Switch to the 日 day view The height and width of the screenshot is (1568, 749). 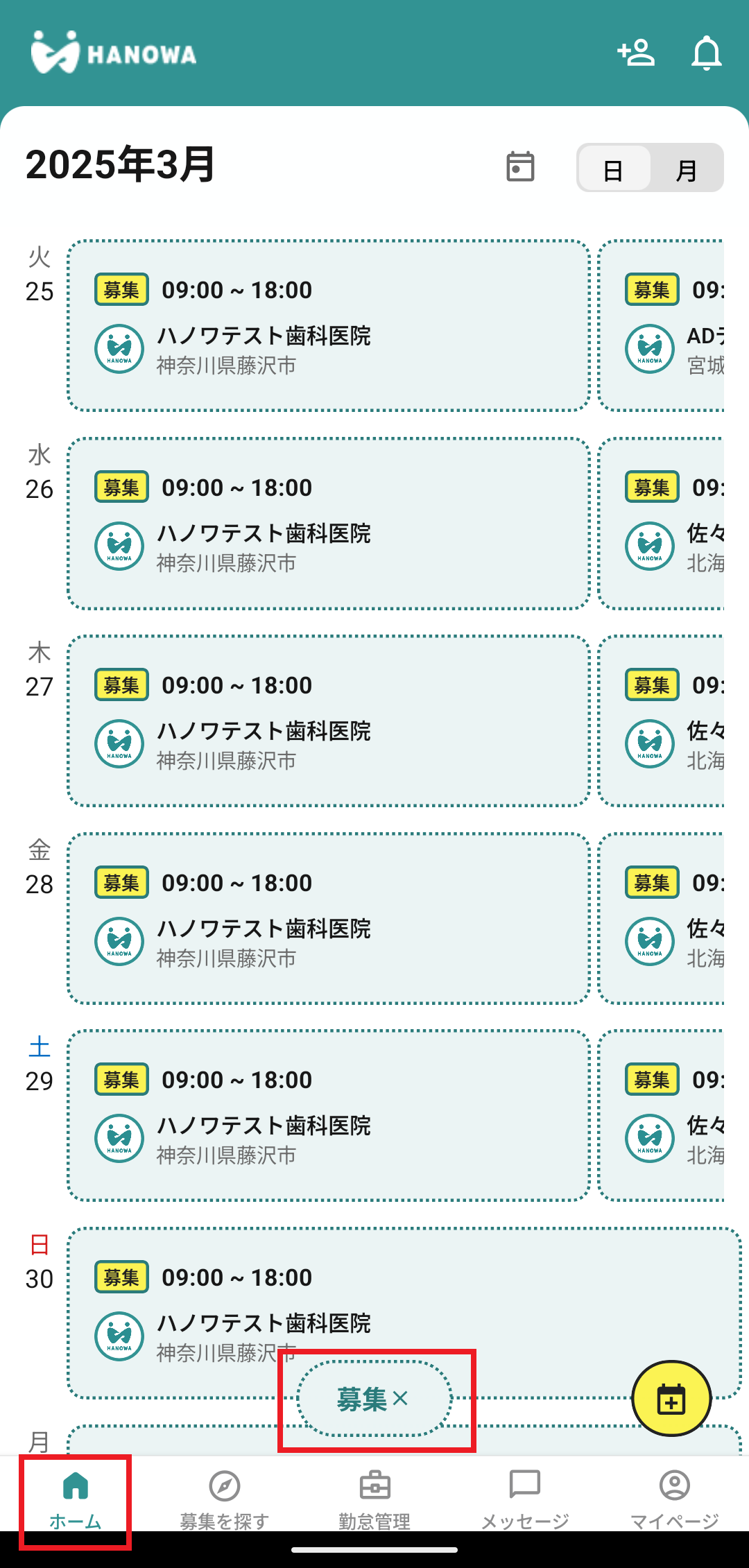[x=613, y=169]
